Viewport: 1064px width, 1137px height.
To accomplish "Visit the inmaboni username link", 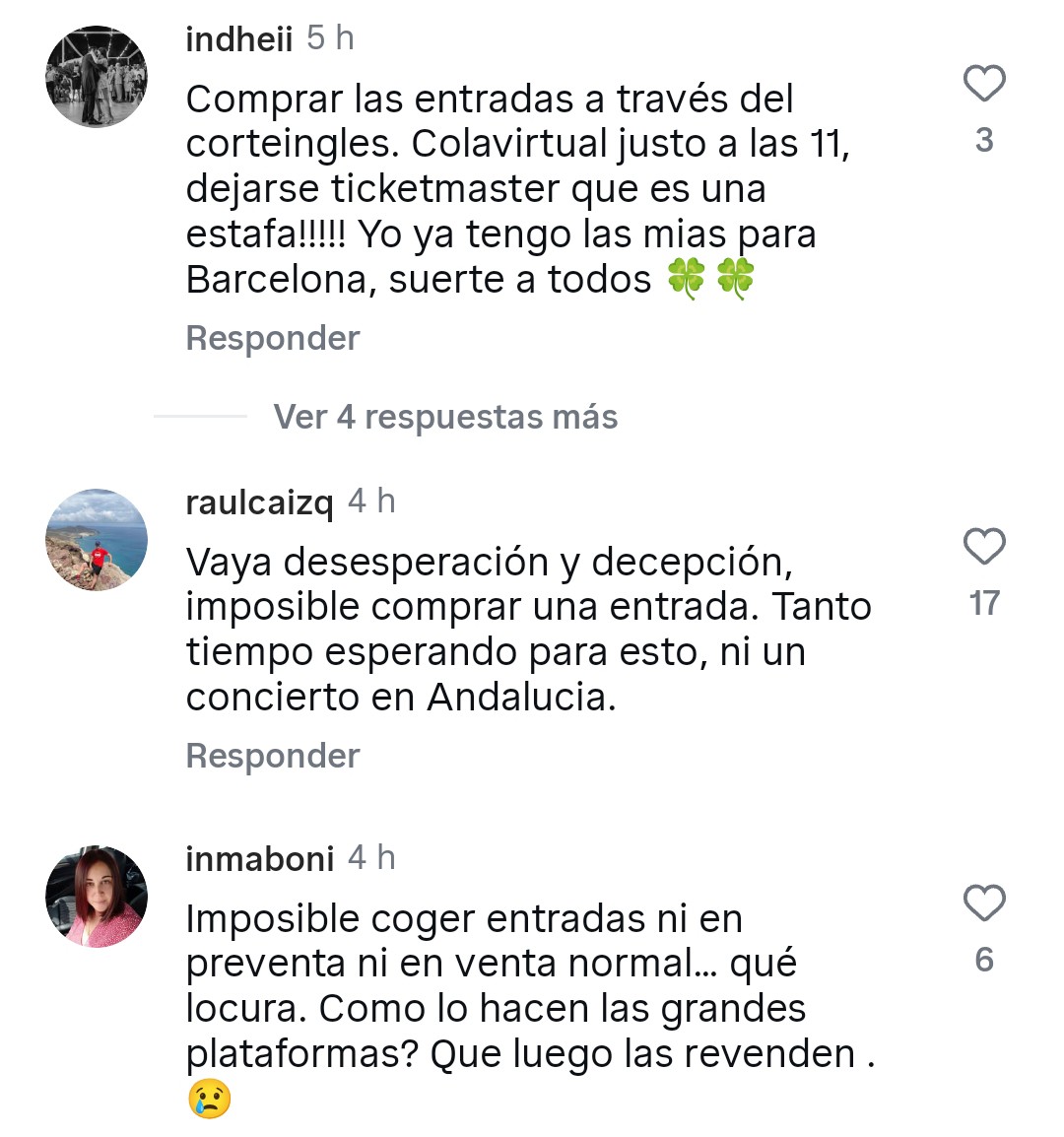I will click(260, 859).
